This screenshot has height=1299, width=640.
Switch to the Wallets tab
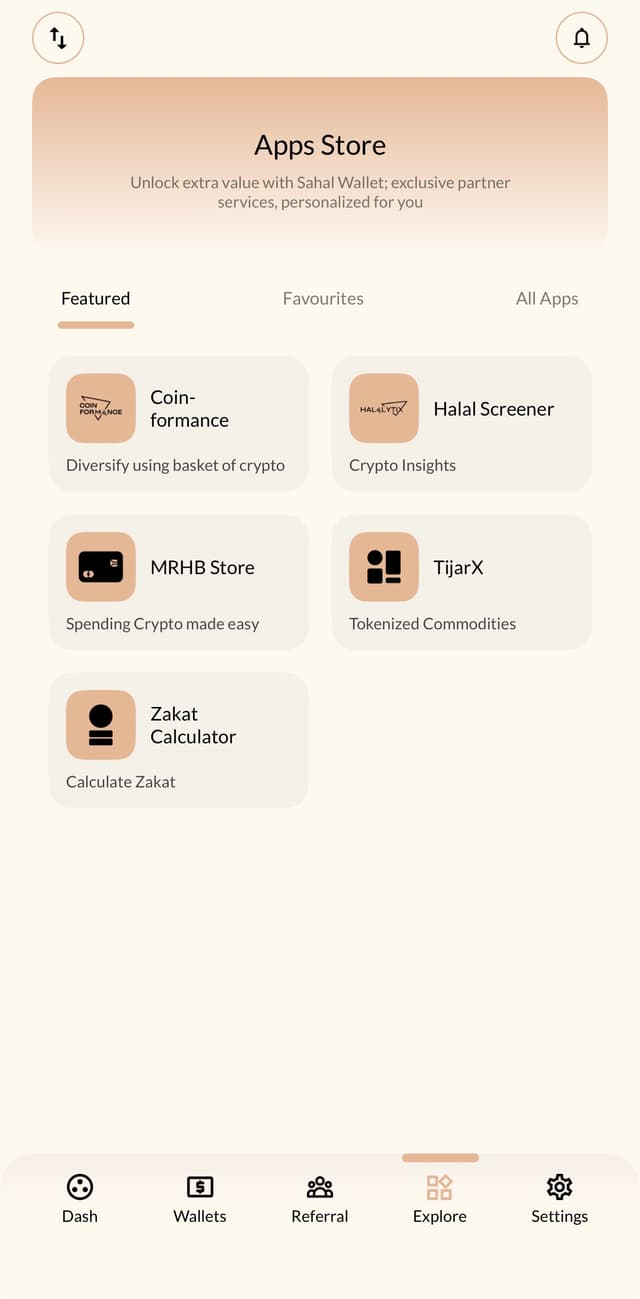tap(200, 1199)
